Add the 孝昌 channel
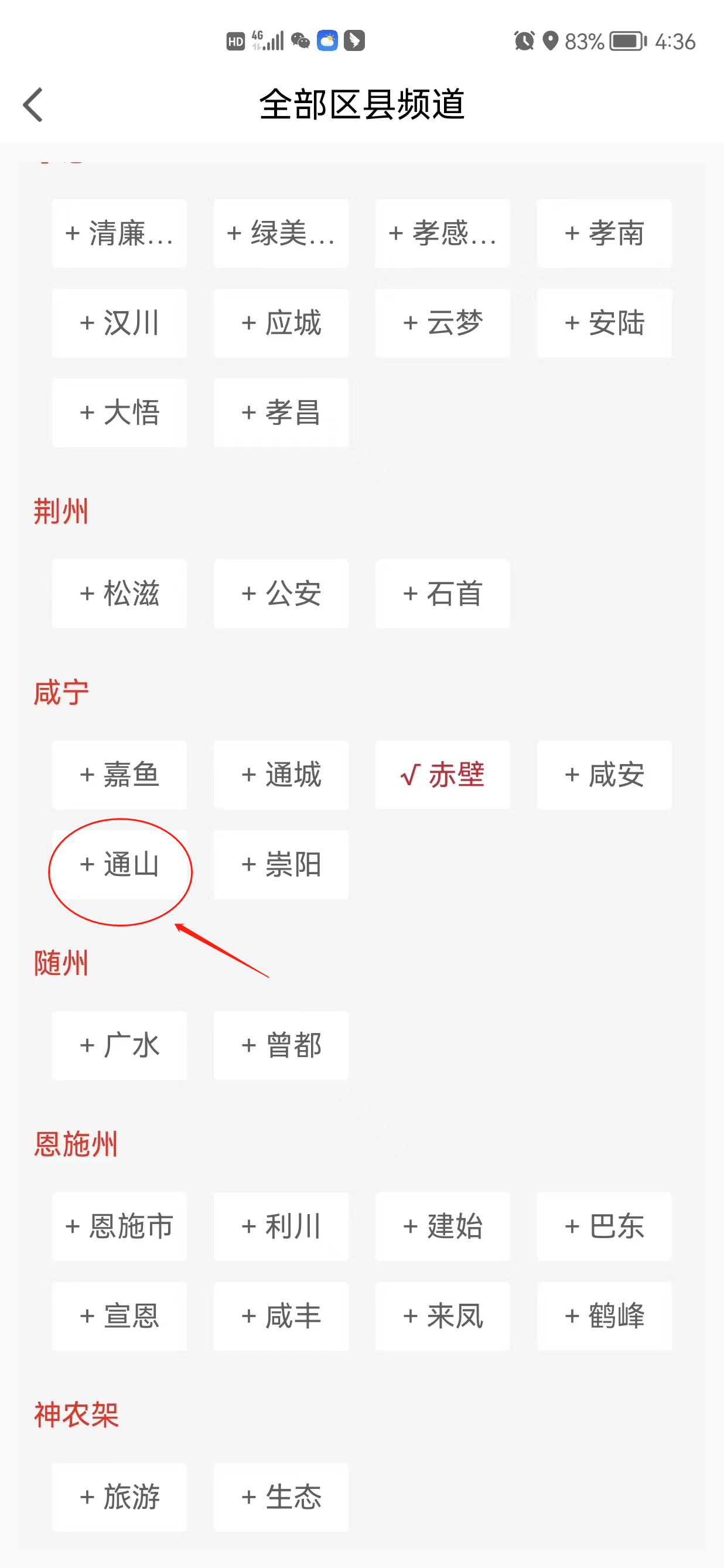This screenshot has width=724, height=1568. [281, 413]
